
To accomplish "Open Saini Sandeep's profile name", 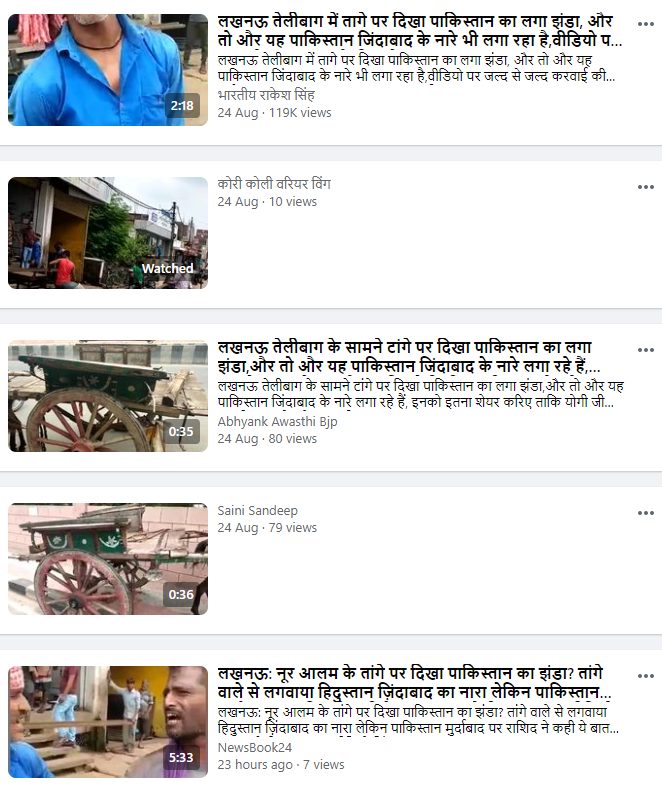I will click(257, 511).
